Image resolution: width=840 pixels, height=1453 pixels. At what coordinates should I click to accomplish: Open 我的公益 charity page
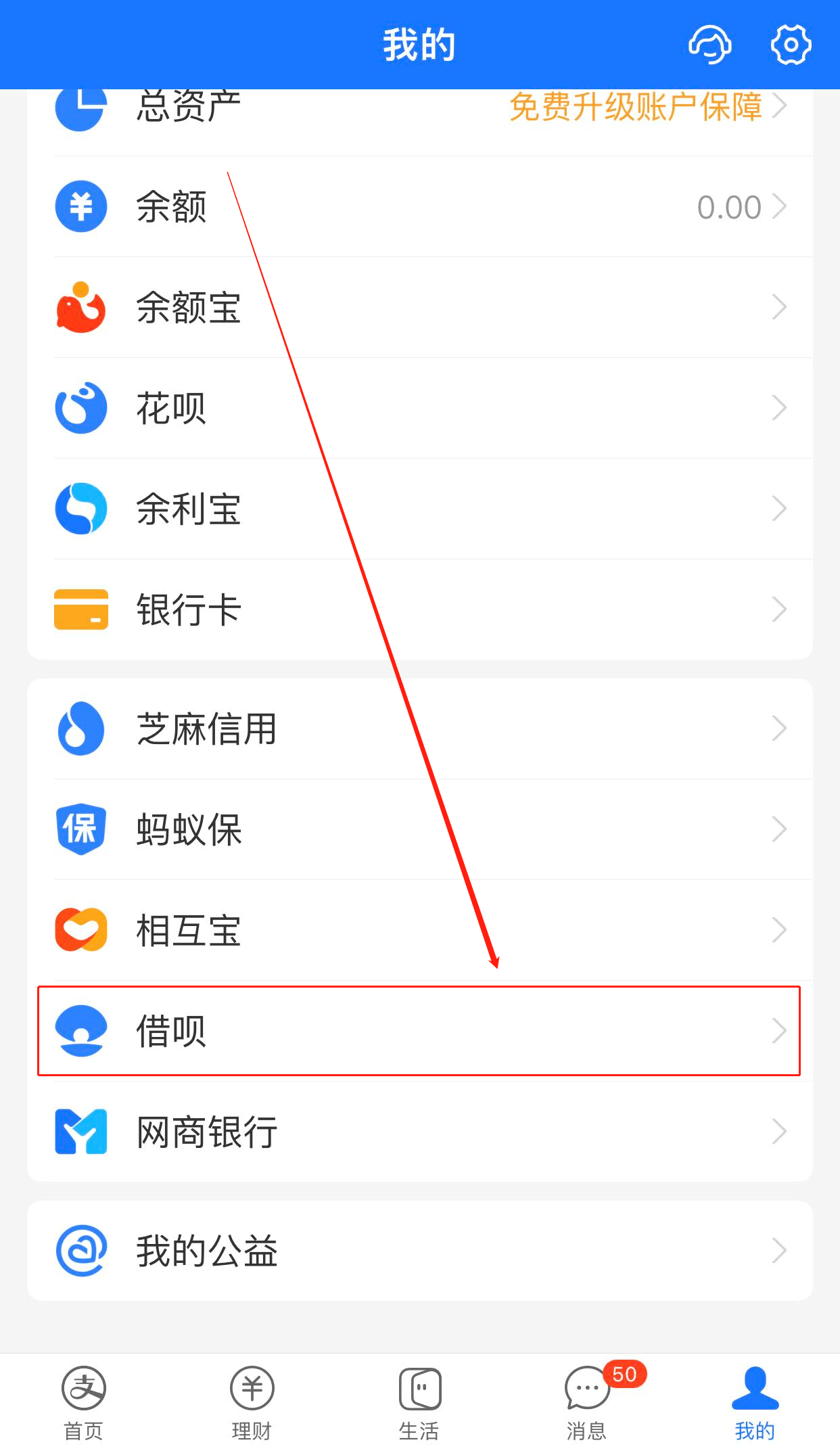(x=419, y=1251)
